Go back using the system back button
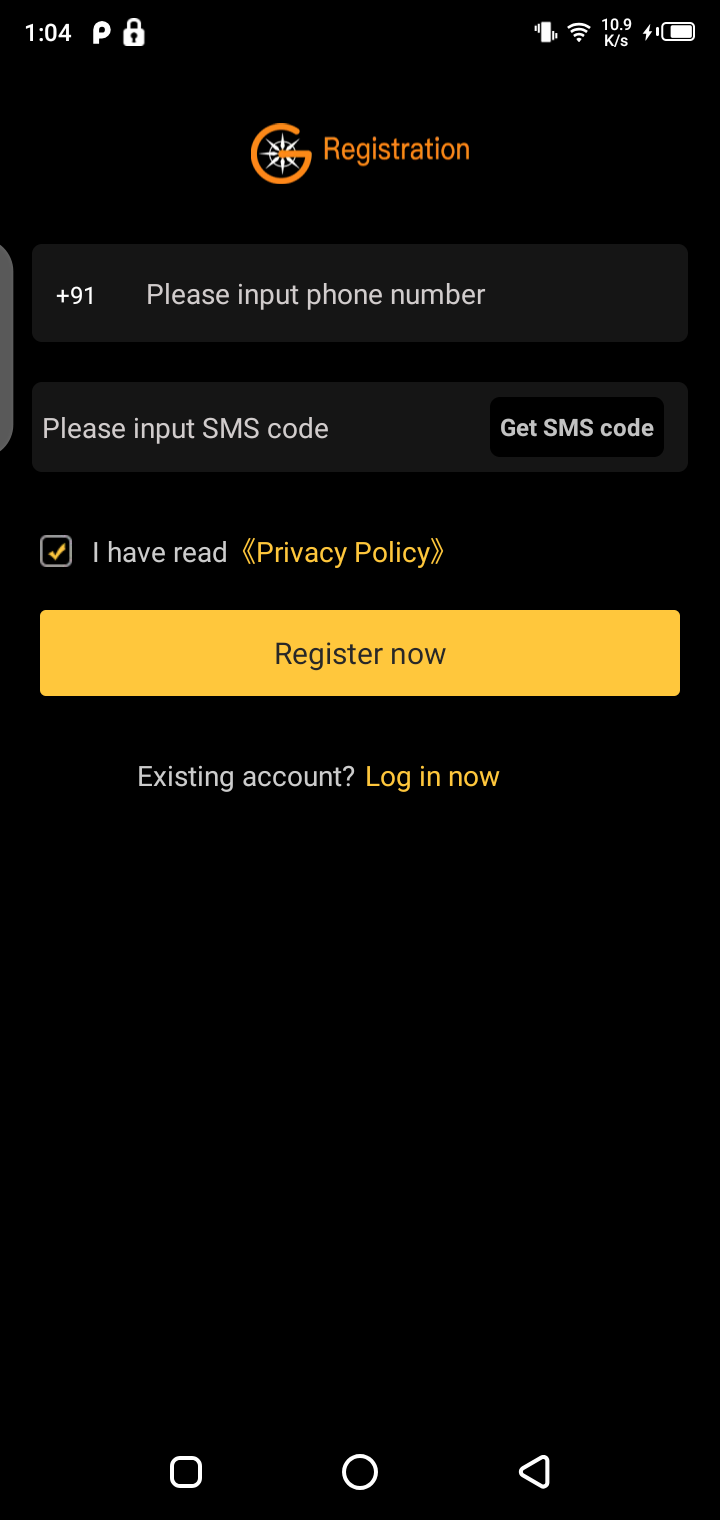 point(534,1472)
